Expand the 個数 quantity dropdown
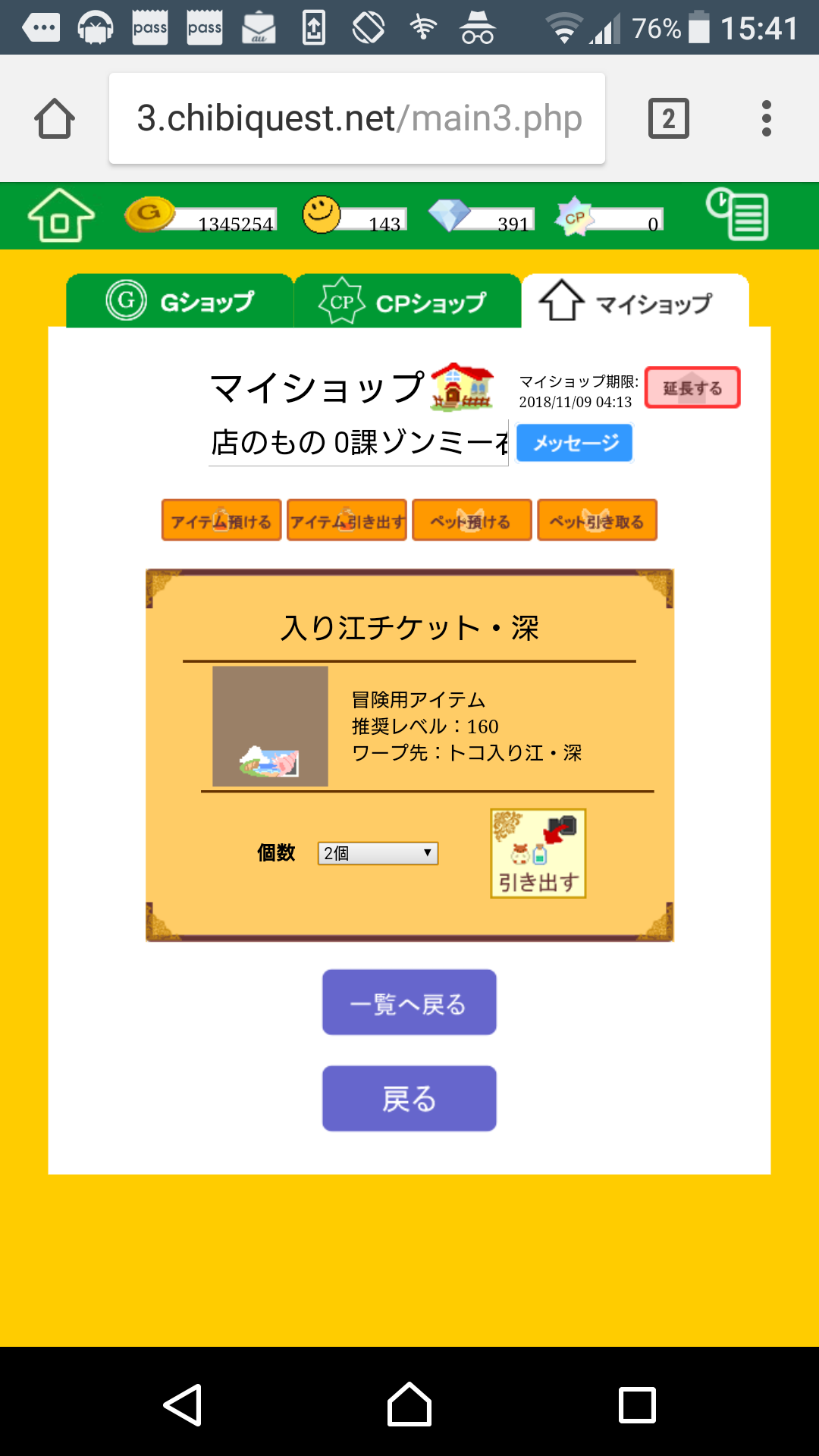The image size is (819, 1456). pos(378,853)
